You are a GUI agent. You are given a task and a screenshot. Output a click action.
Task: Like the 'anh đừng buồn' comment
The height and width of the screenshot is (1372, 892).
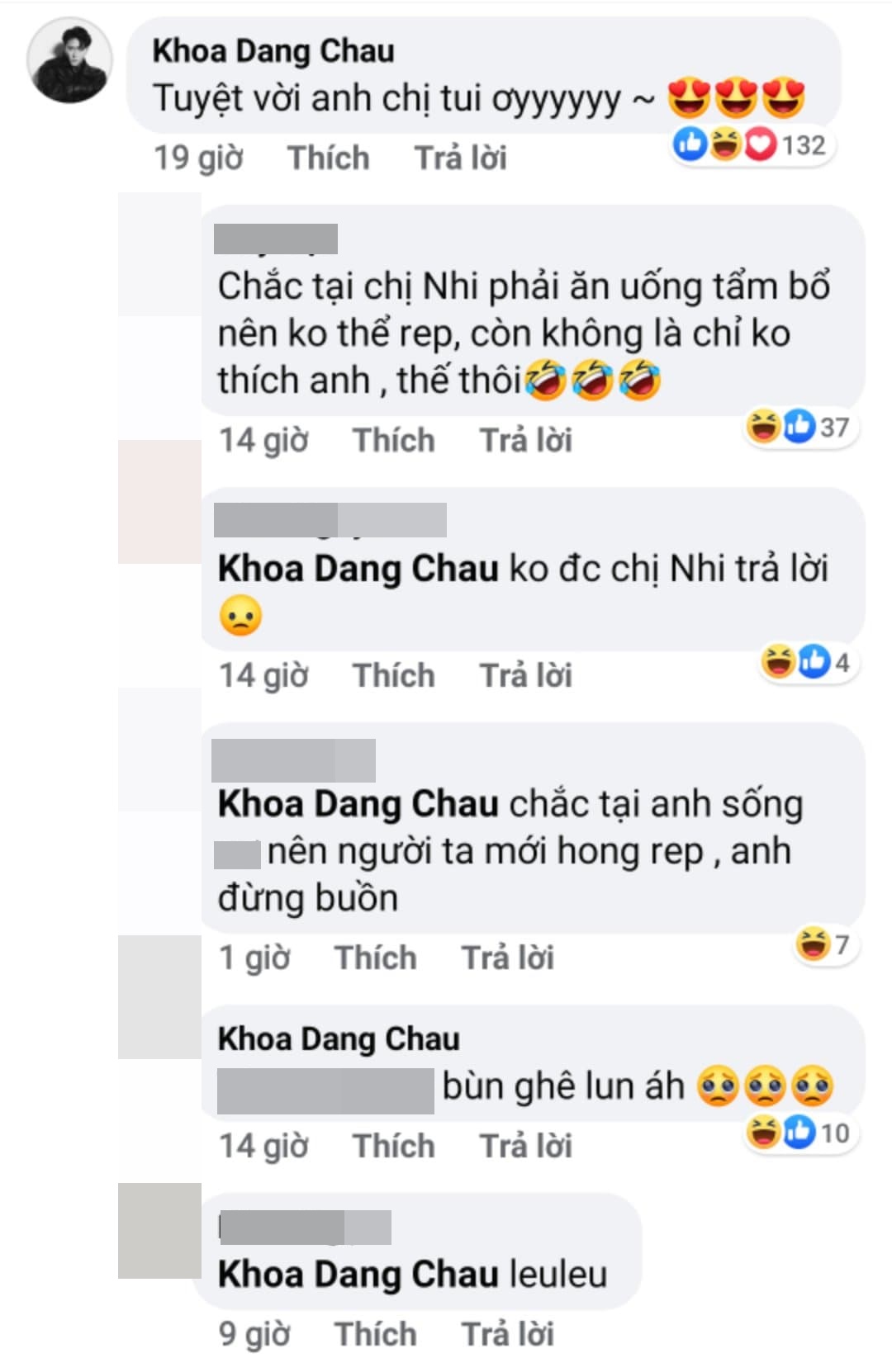tap(375, 958)
